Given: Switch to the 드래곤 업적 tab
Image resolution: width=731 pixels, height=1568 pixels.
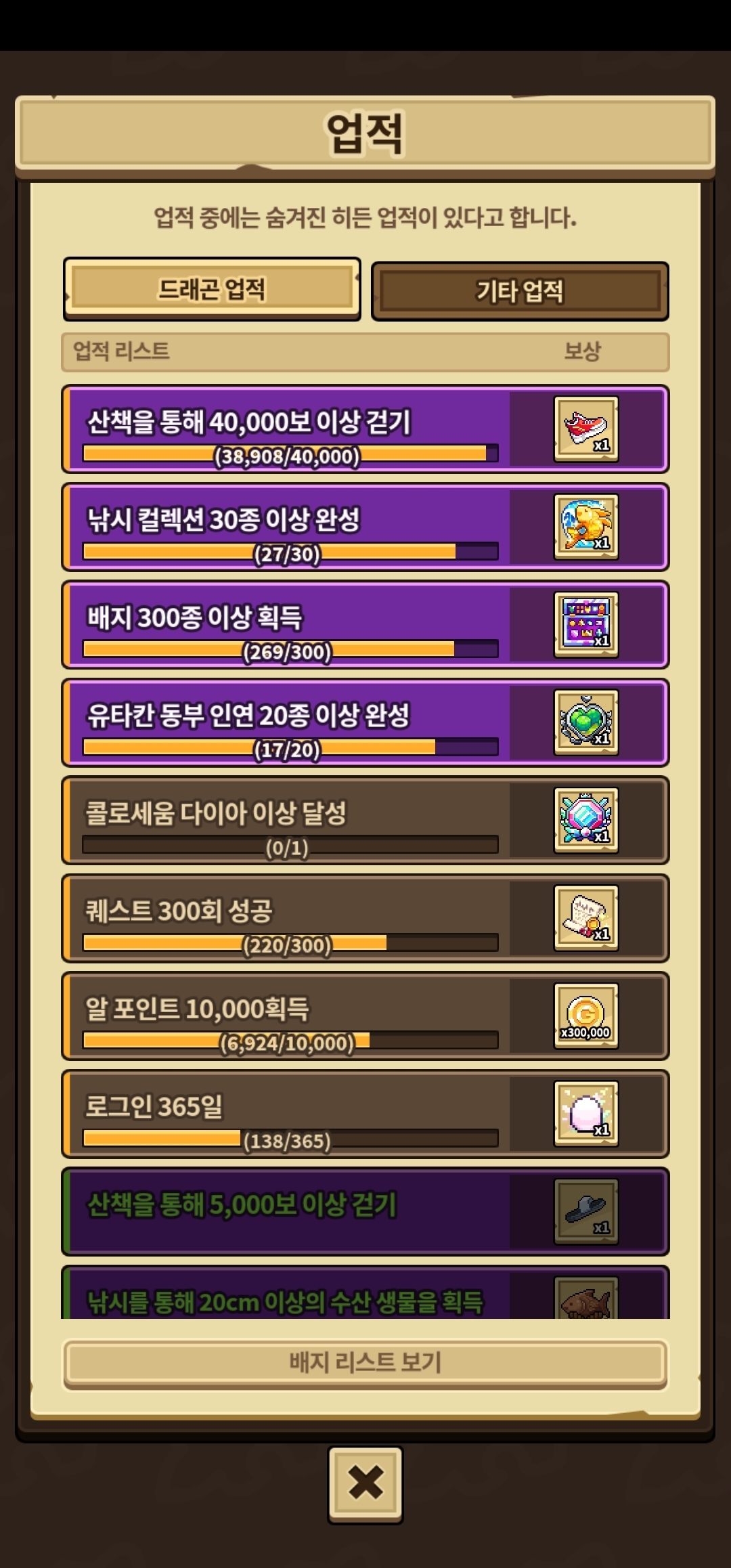Looking at the screenshot, I should [212, 289].
